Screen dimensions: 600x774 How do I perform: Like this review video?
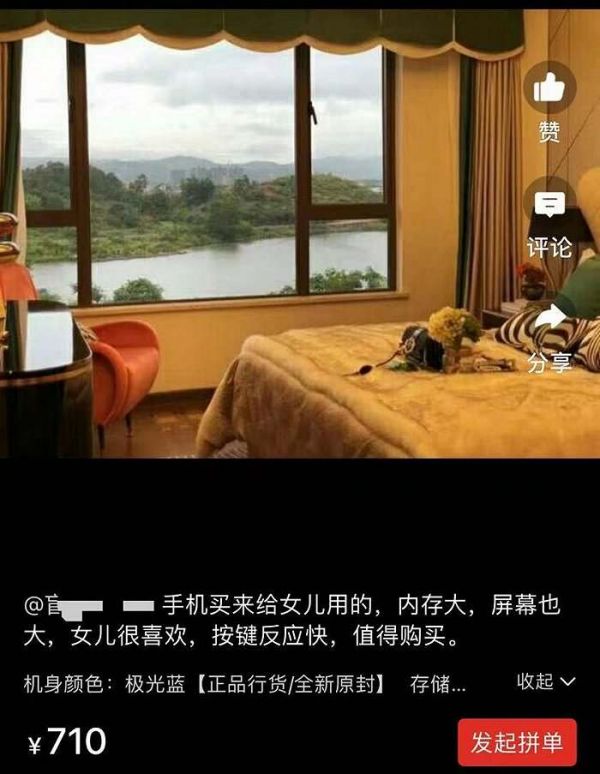(x=549, y=88)
